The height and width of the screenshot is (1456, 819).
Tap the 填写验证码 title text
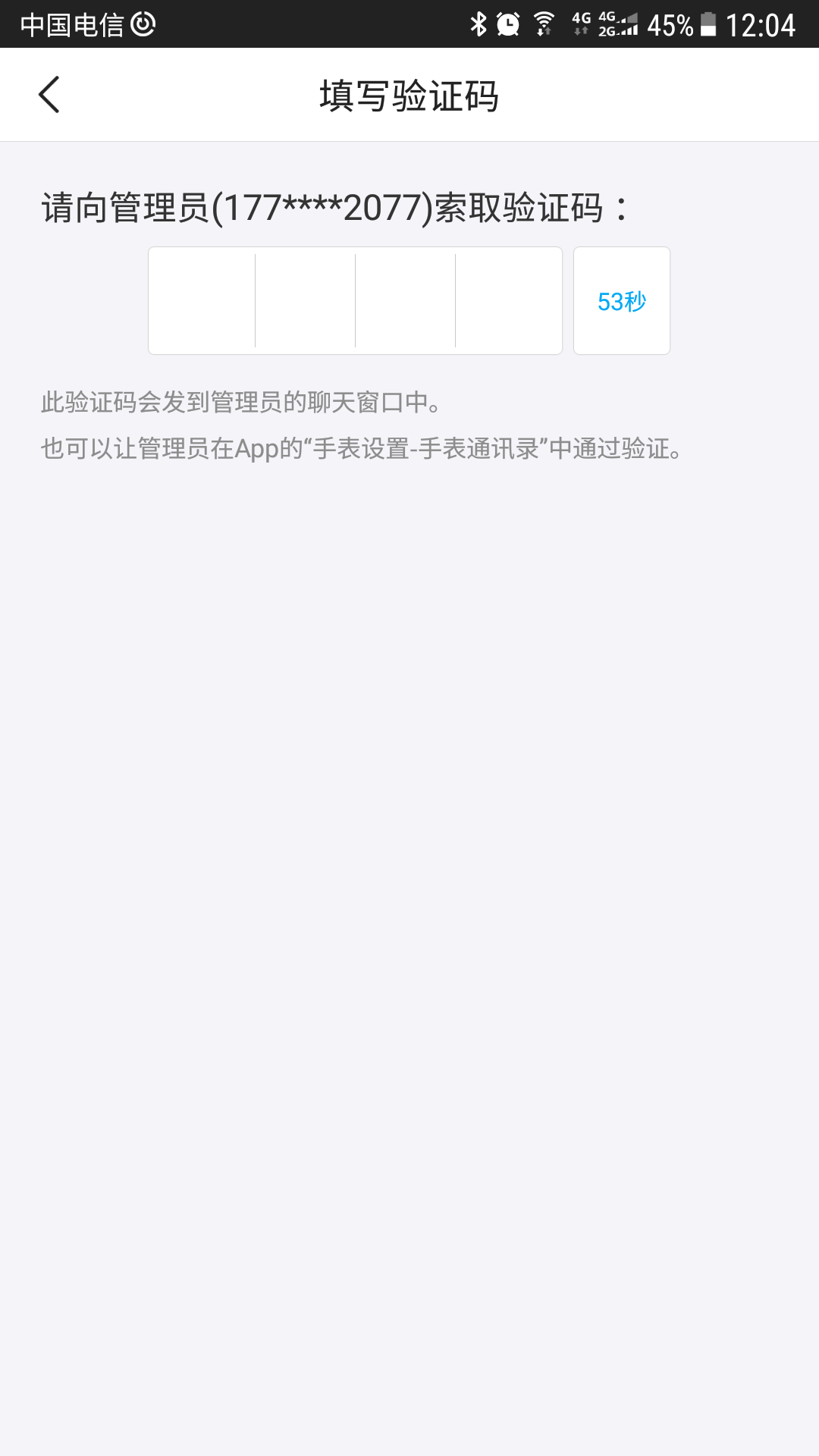(409, 94)
